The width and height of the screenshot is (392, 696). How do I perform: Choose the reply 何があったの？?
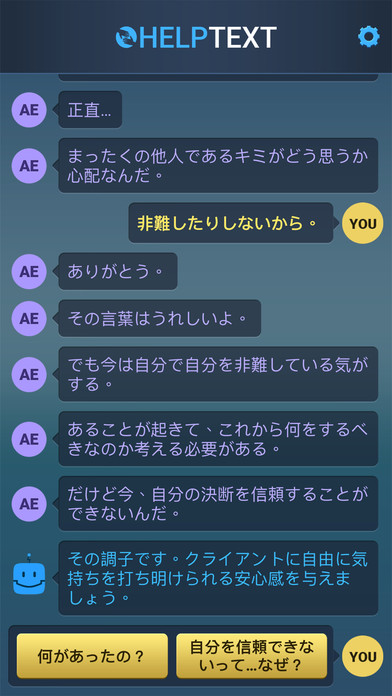pyautogui.click(x=92, y=656)
